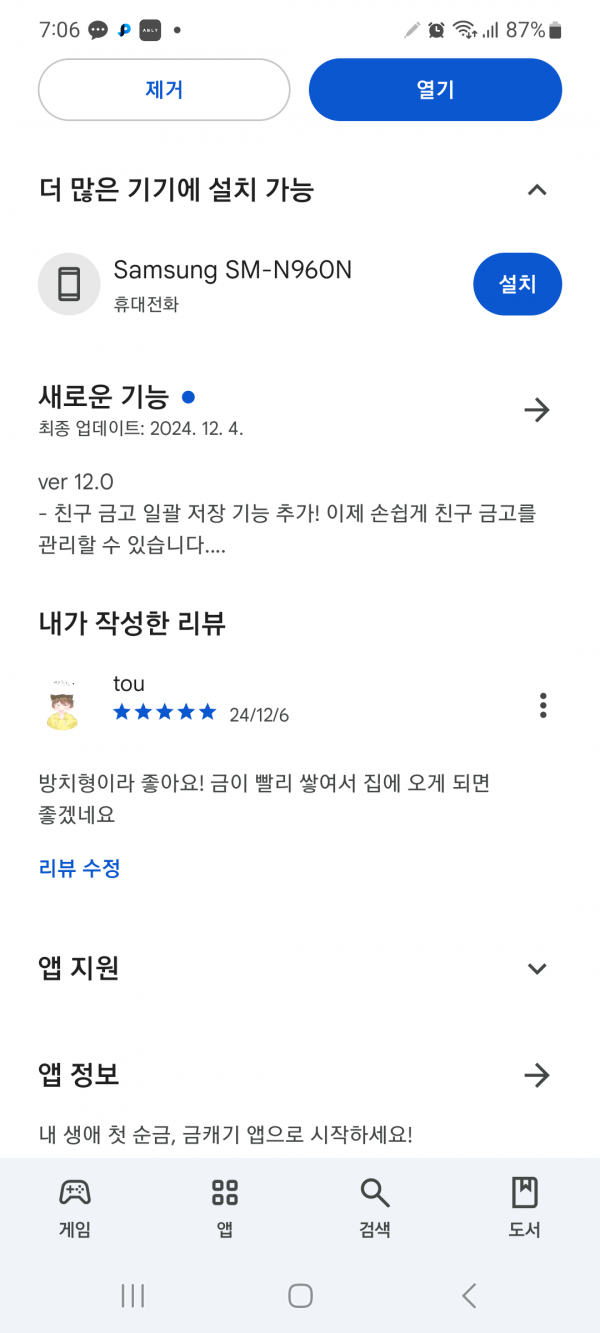Go back with the system back button

[468, 1296]
